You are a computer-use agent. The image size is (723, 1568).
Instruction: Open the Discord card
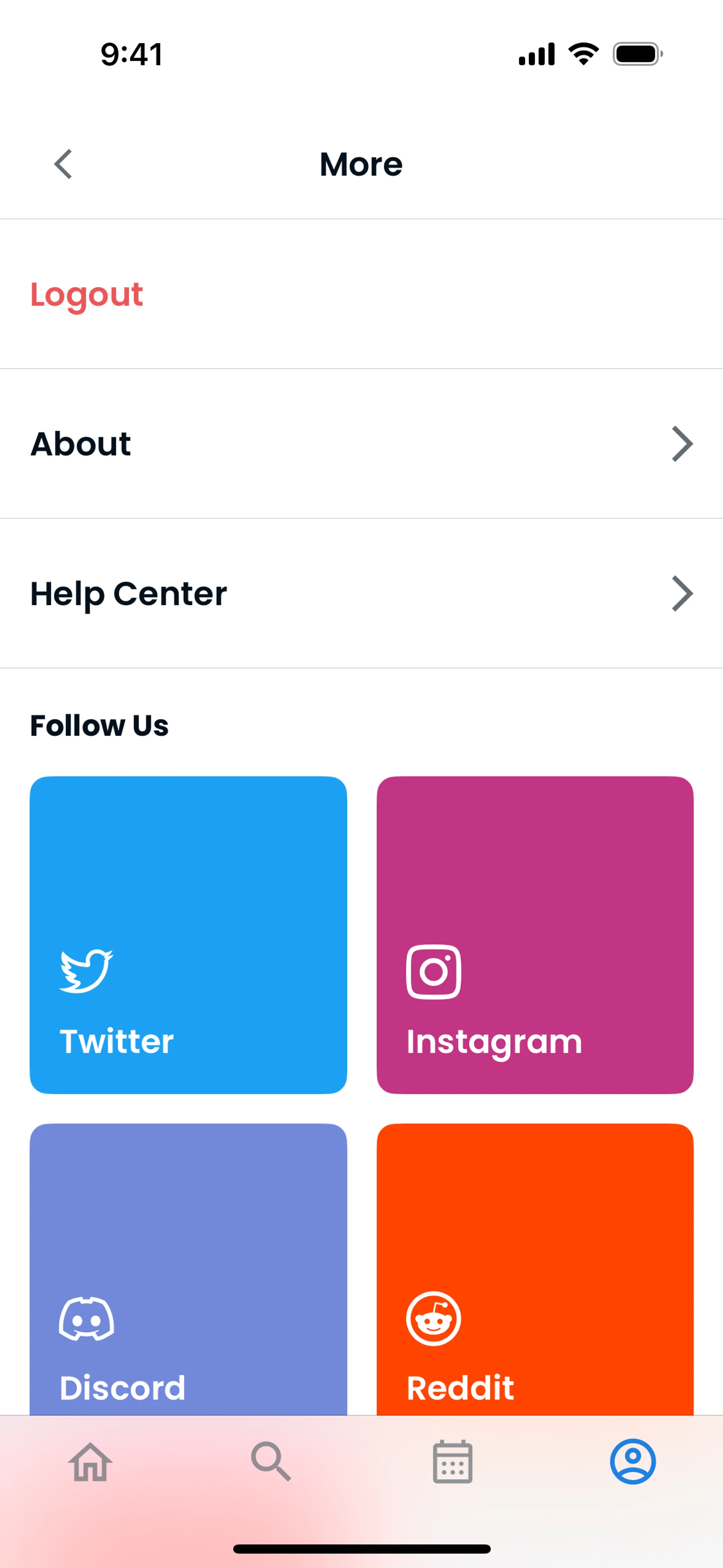pyautogui.click(x=188, y=1269)
